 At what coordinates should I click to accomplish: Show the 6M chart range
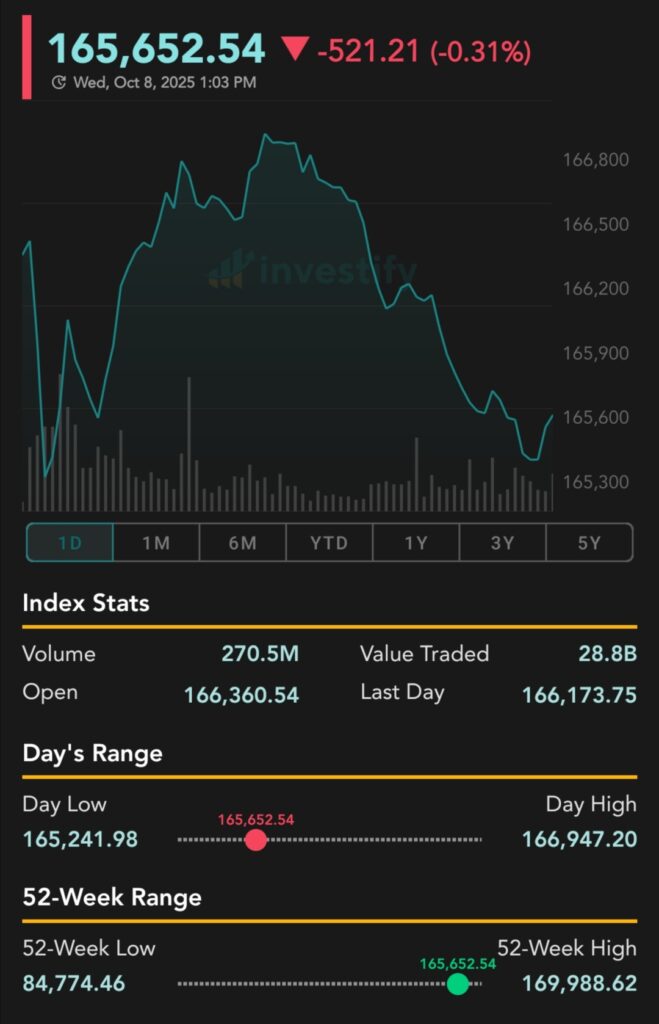point(242,543)
